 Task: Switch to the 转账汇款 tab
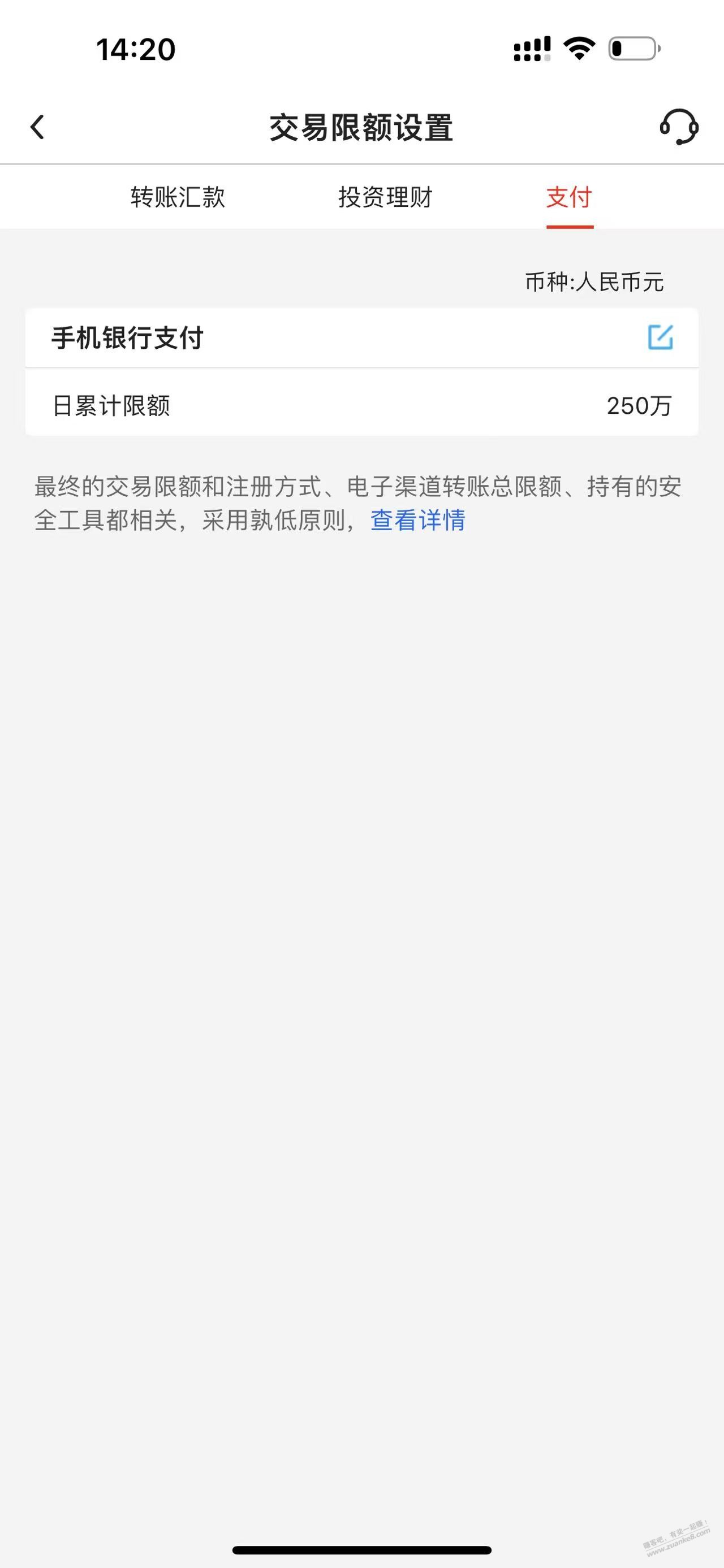click(x=178, y=197)
